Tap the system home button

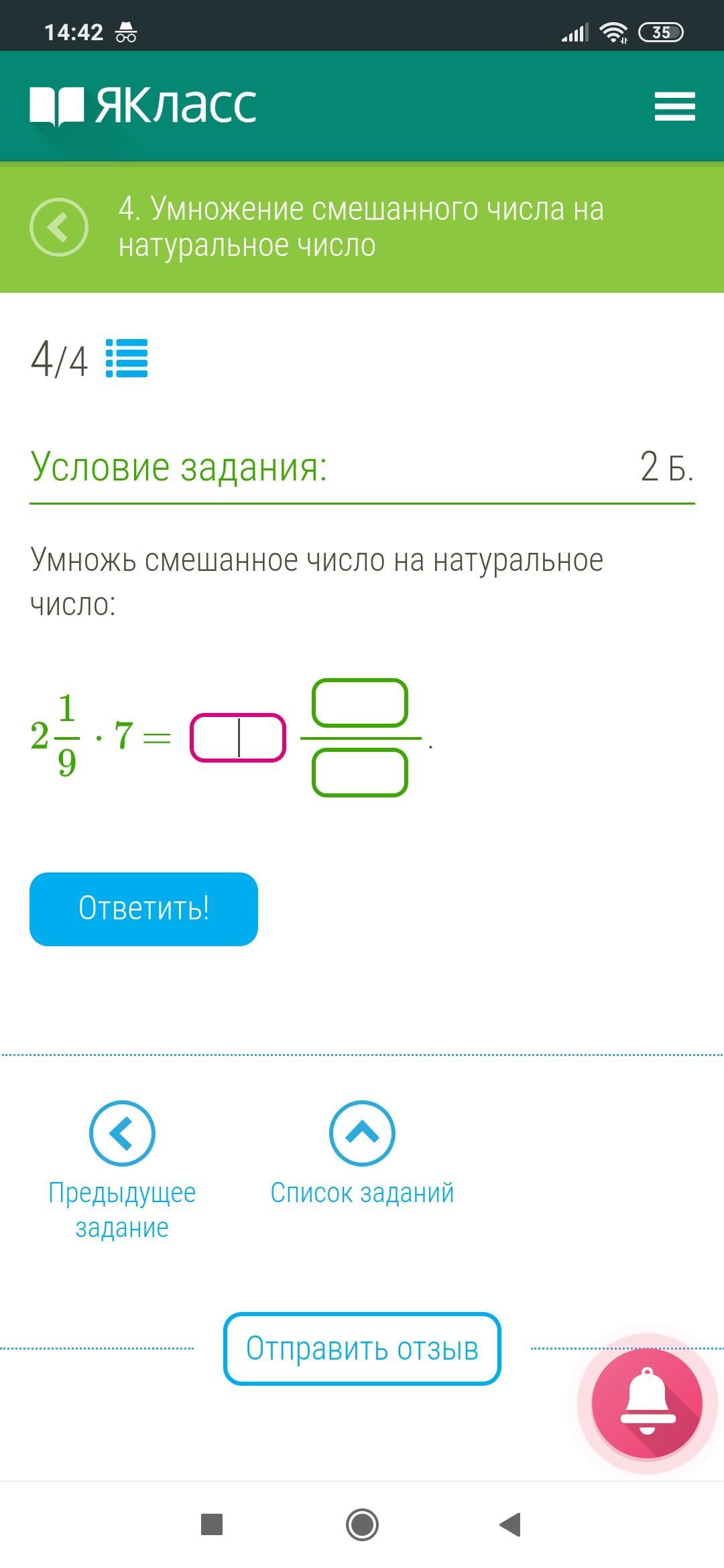click(x=362, y=1524)
